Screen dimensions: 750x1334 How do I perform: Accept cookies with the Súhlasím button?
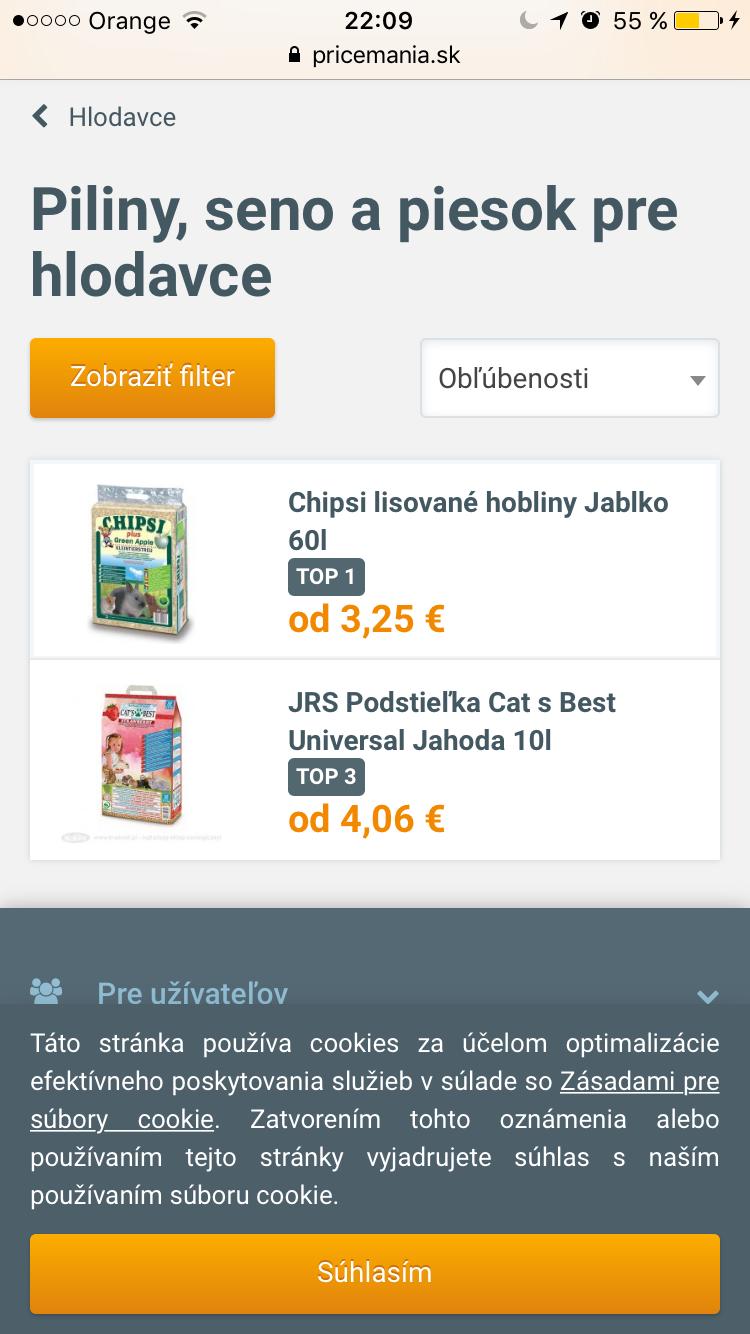tap(374, 1272)
